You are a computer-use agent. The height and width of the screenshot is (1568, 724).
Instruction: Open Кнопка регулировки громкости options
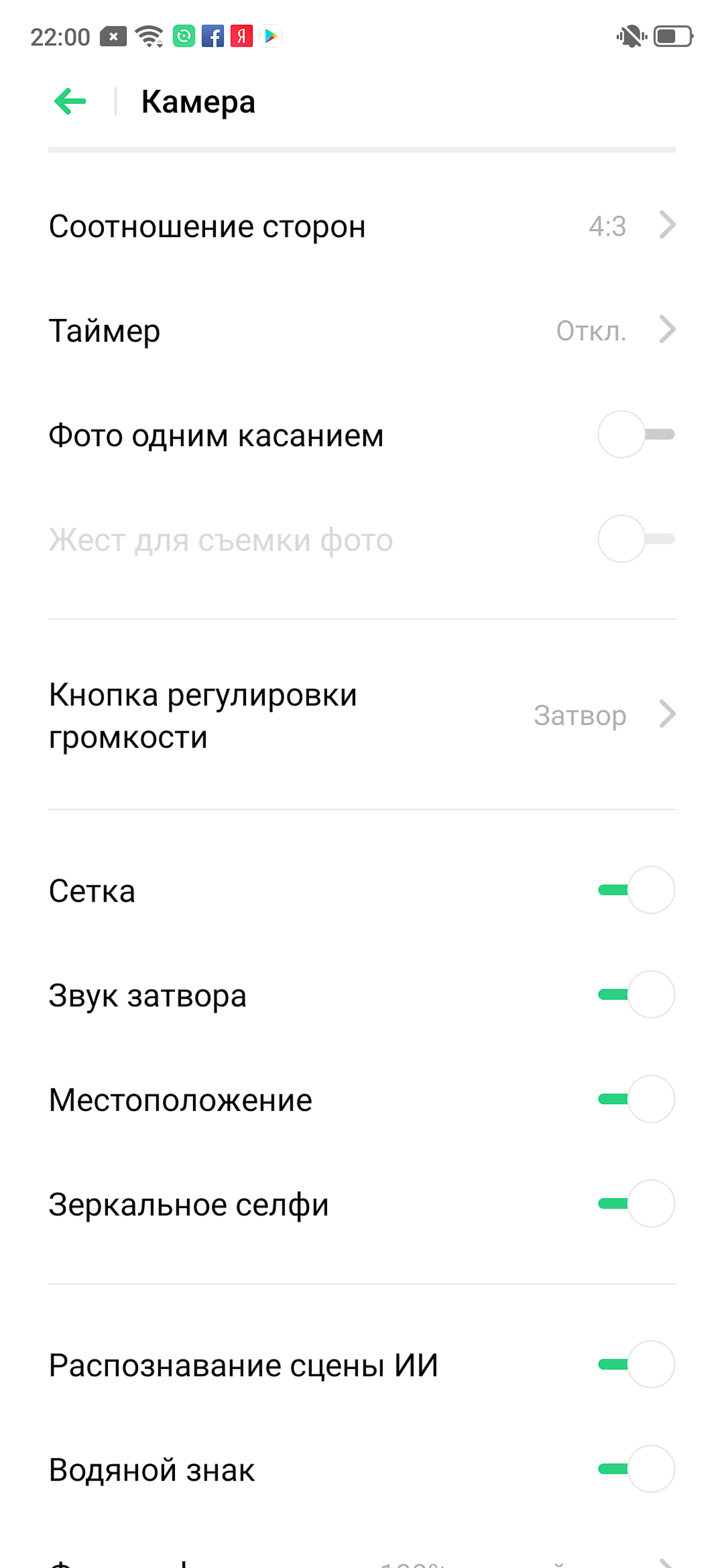coord(361,715)
